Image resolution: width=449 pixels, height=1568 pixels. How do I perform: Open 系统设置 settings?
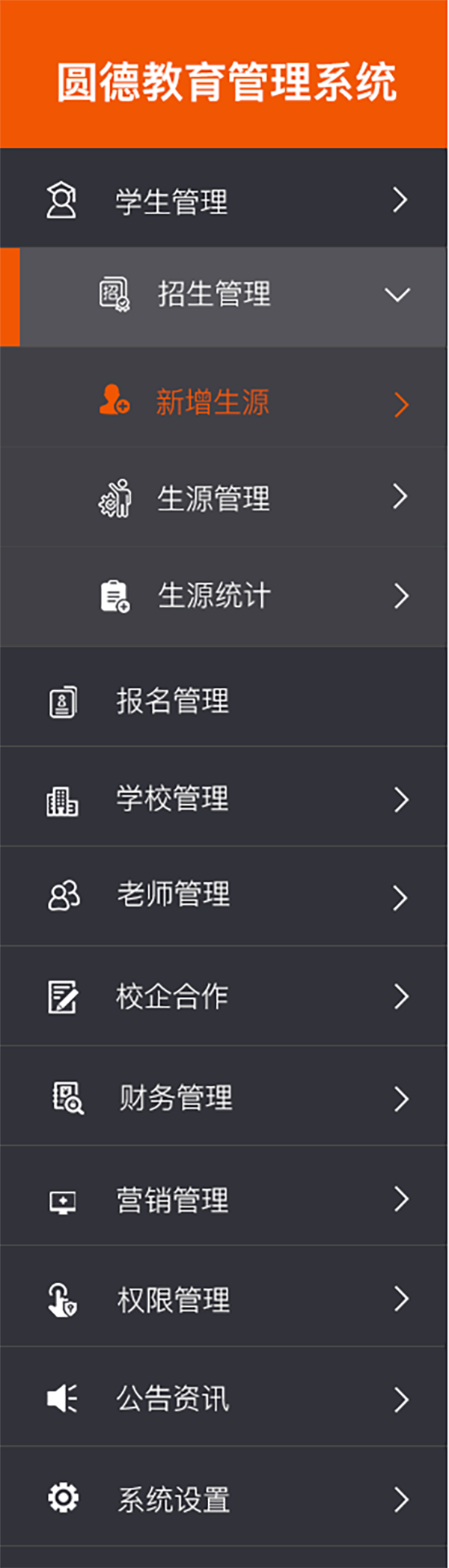[173, 1499]
